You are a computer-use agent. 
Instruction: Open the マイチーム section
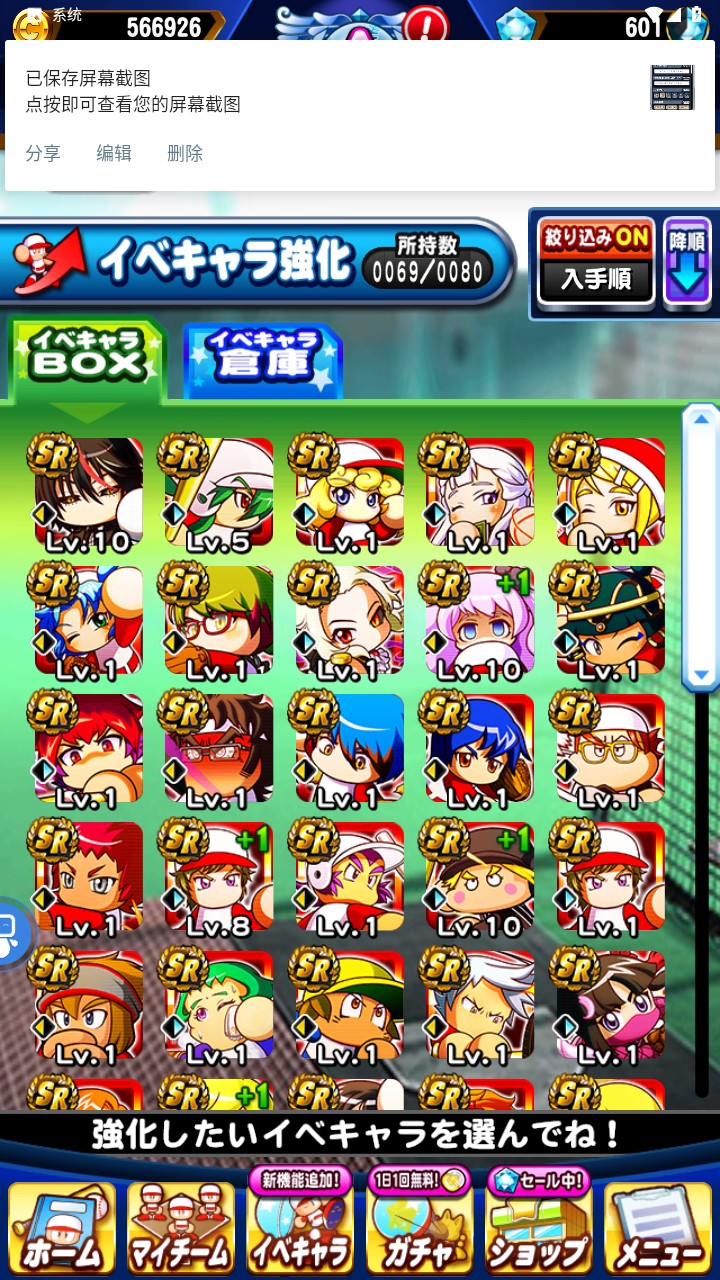pos(180,1228)
